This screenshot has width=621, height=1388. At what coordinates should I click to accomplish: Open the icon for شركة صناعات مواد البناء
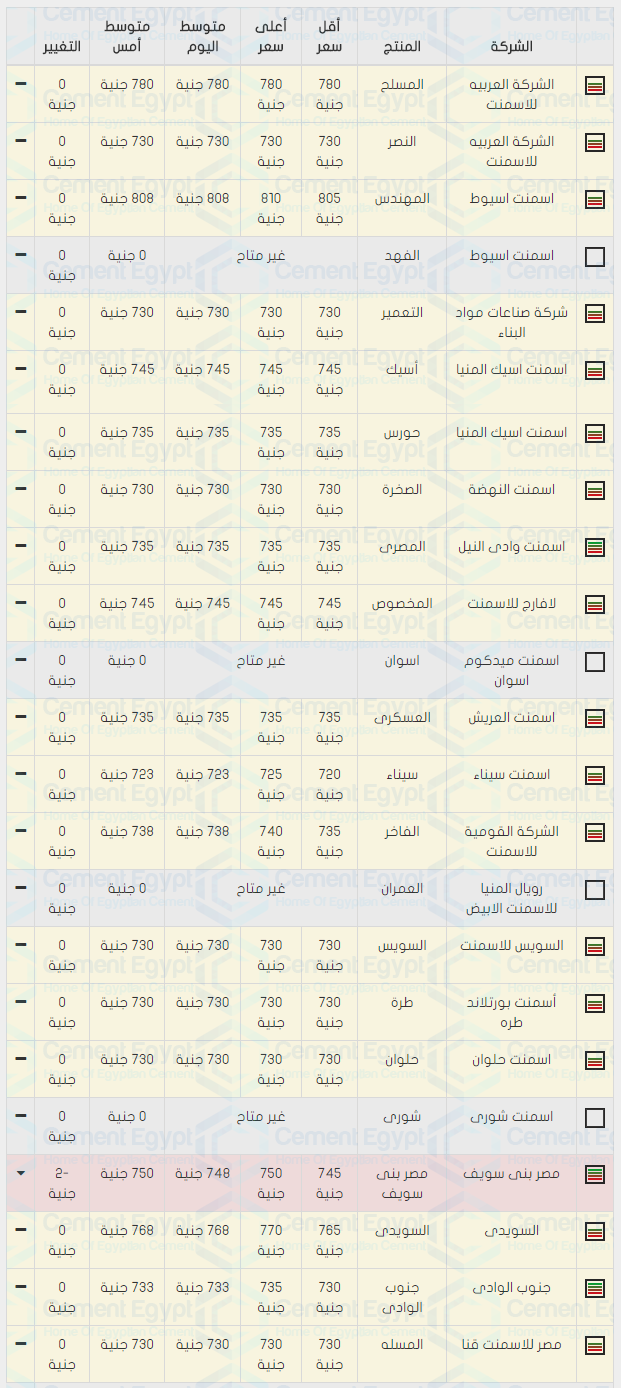click(x=595, y=314)
